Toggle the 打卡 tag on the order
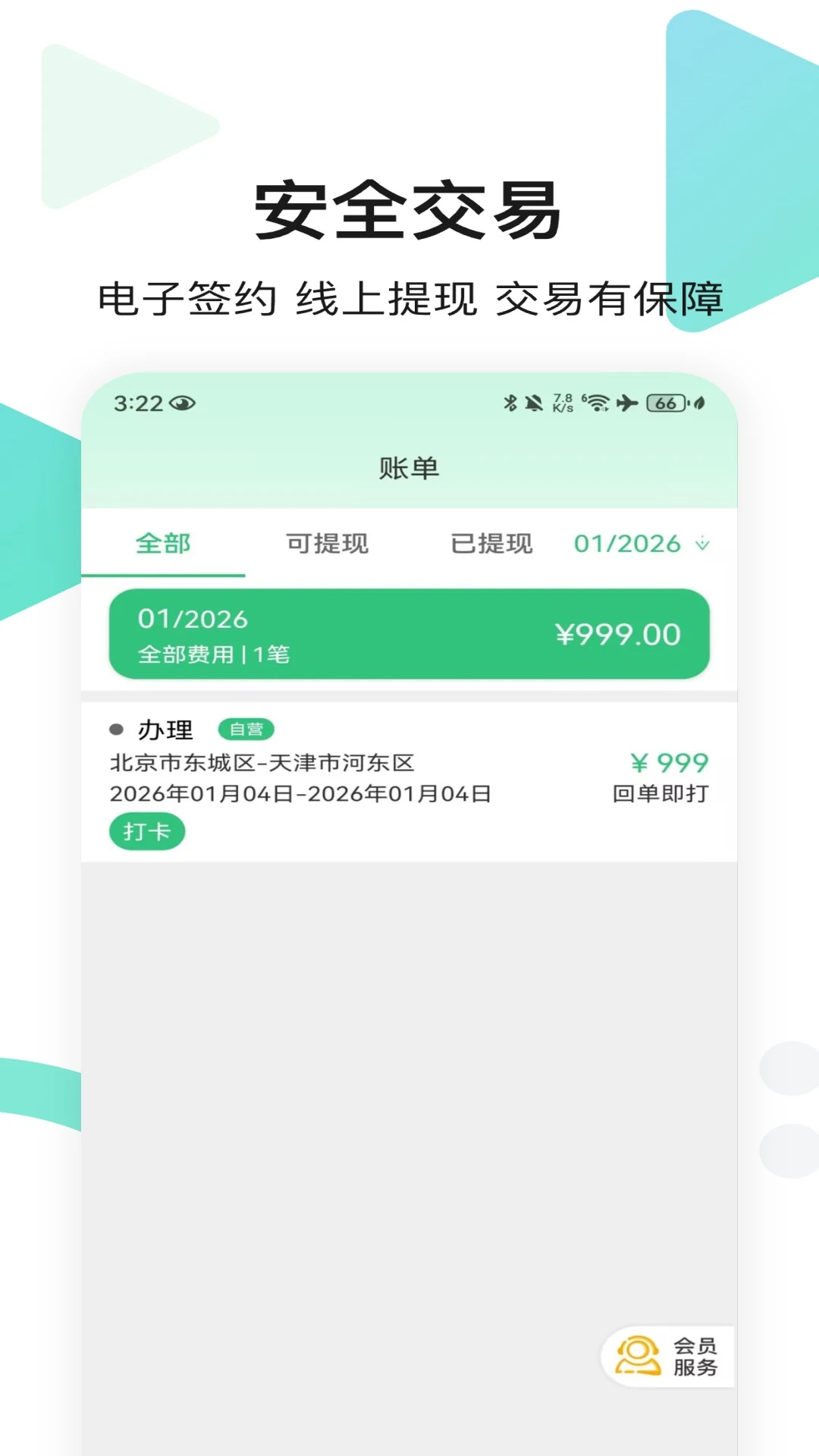Image resolution: width=819 pixels, height=1456 pixels. coord(146,831)
